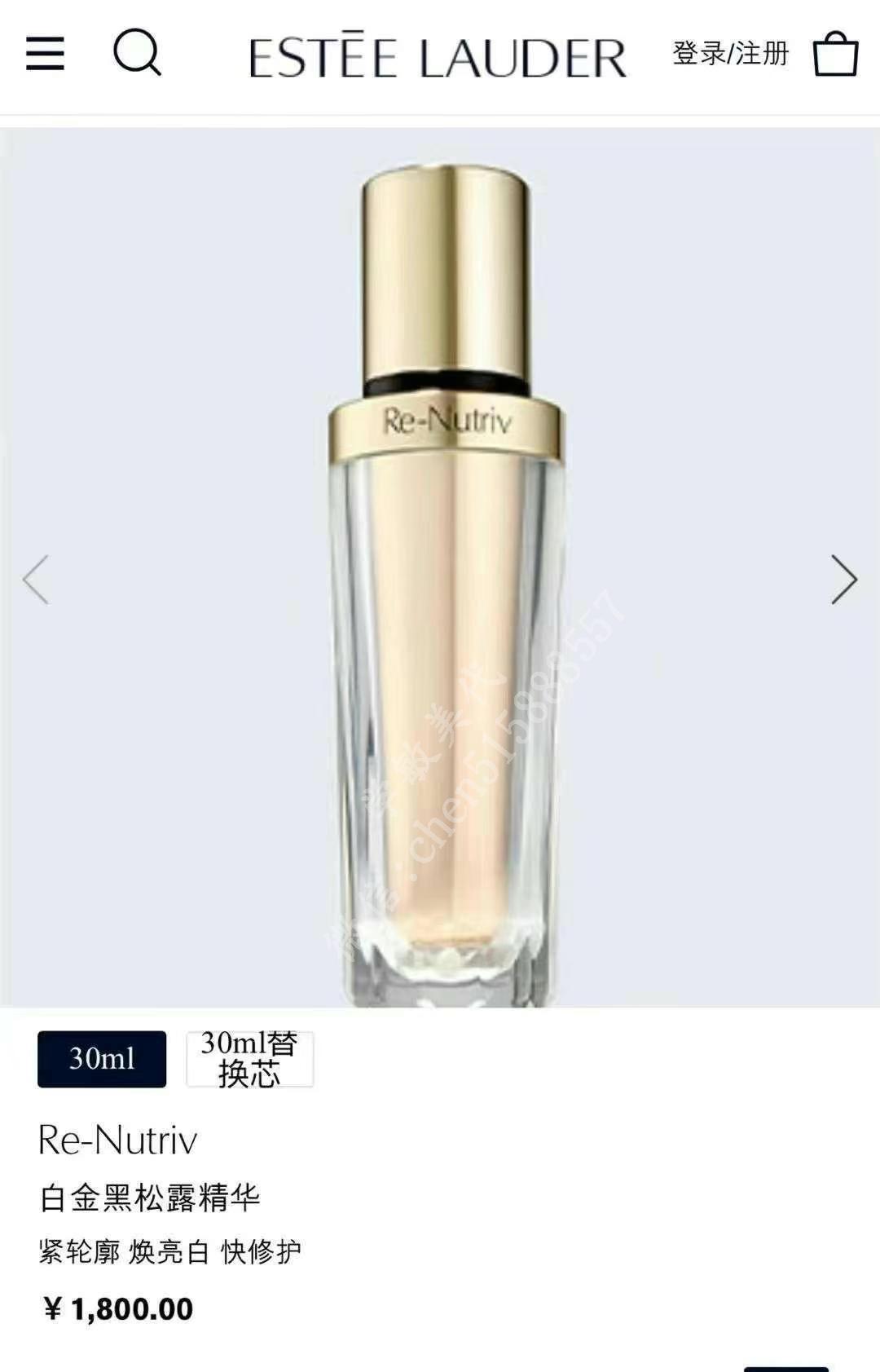880x1372 pixels.
Task: Show the previous product image
Action: (x=36, y=580)
